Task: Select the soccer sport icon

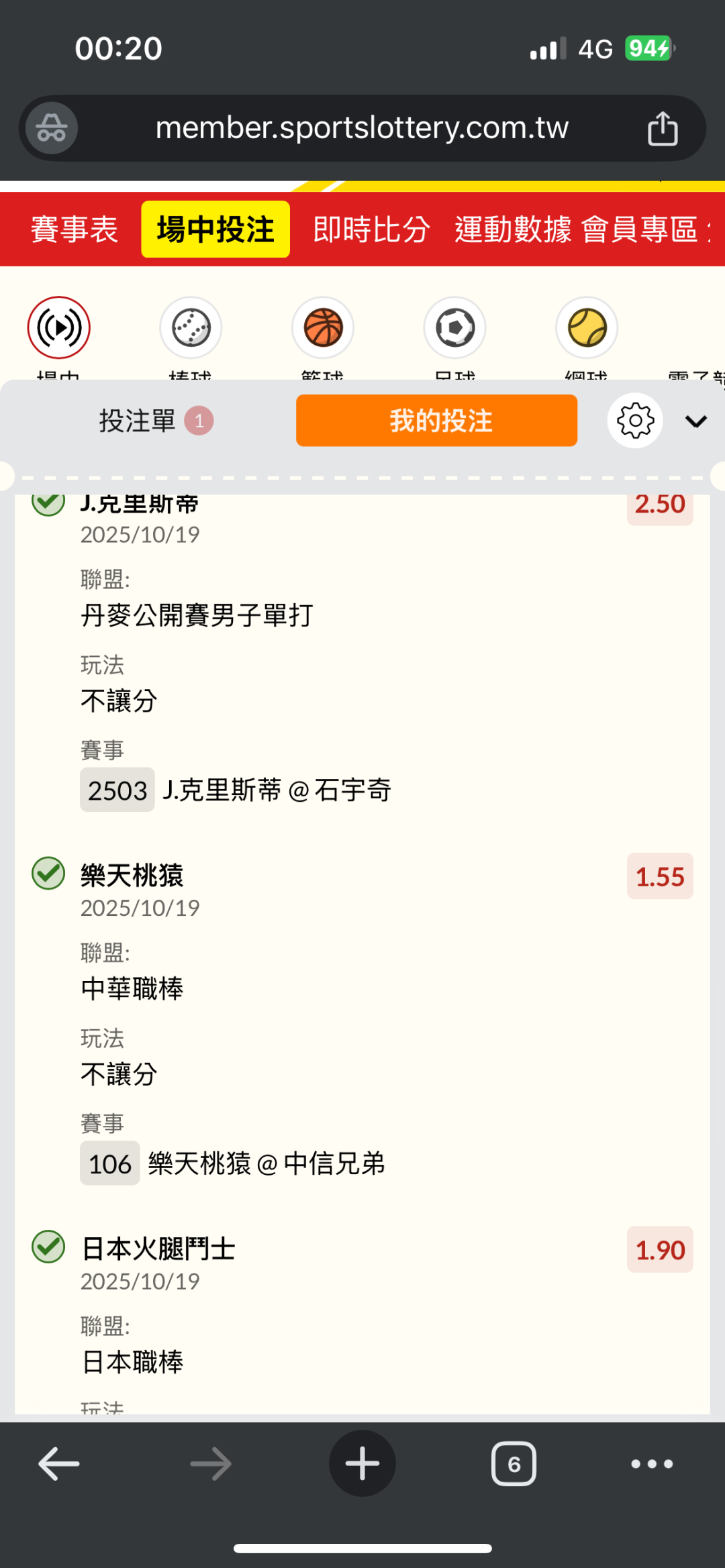Action: tap(455, 328)
